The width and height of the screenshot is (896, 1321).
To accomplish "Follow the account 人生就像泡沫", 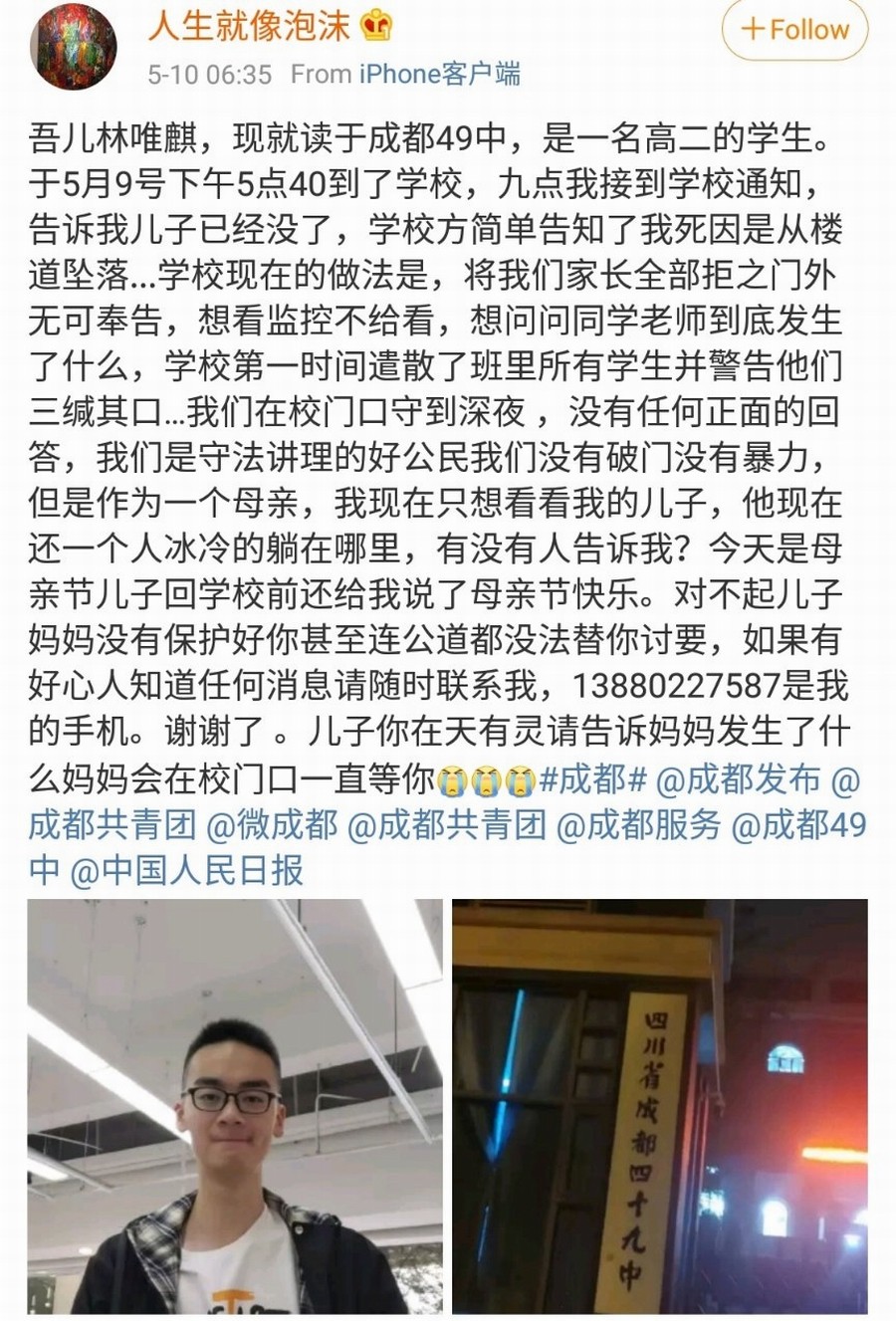I will pos(794,29).
